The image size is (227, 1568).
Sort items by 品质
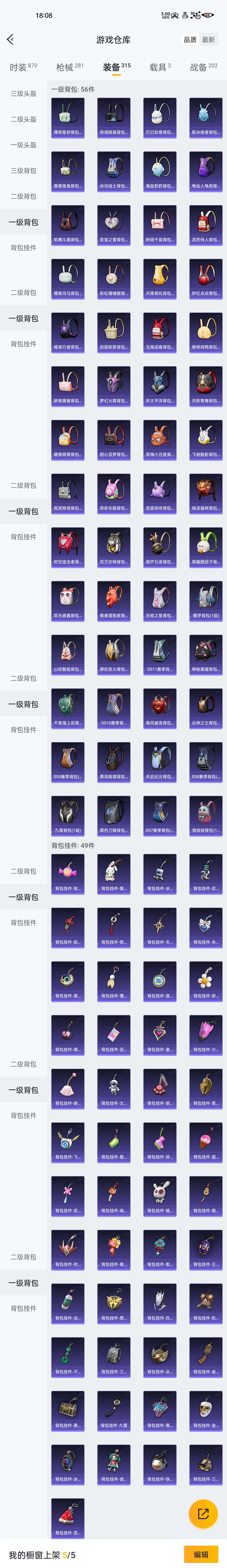[190, 40]
